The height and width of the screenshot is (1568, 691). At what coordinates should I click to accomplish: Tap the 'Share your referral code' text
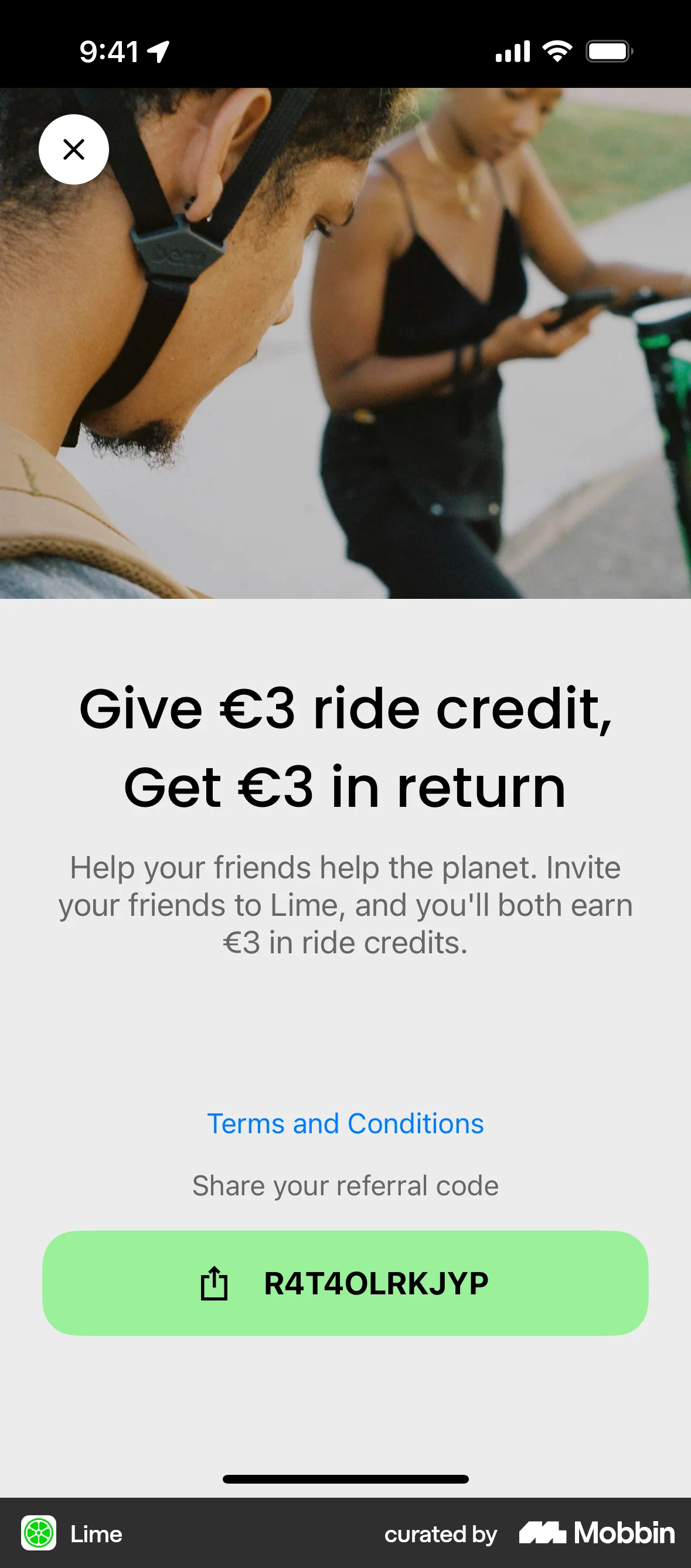point(345,1185)
